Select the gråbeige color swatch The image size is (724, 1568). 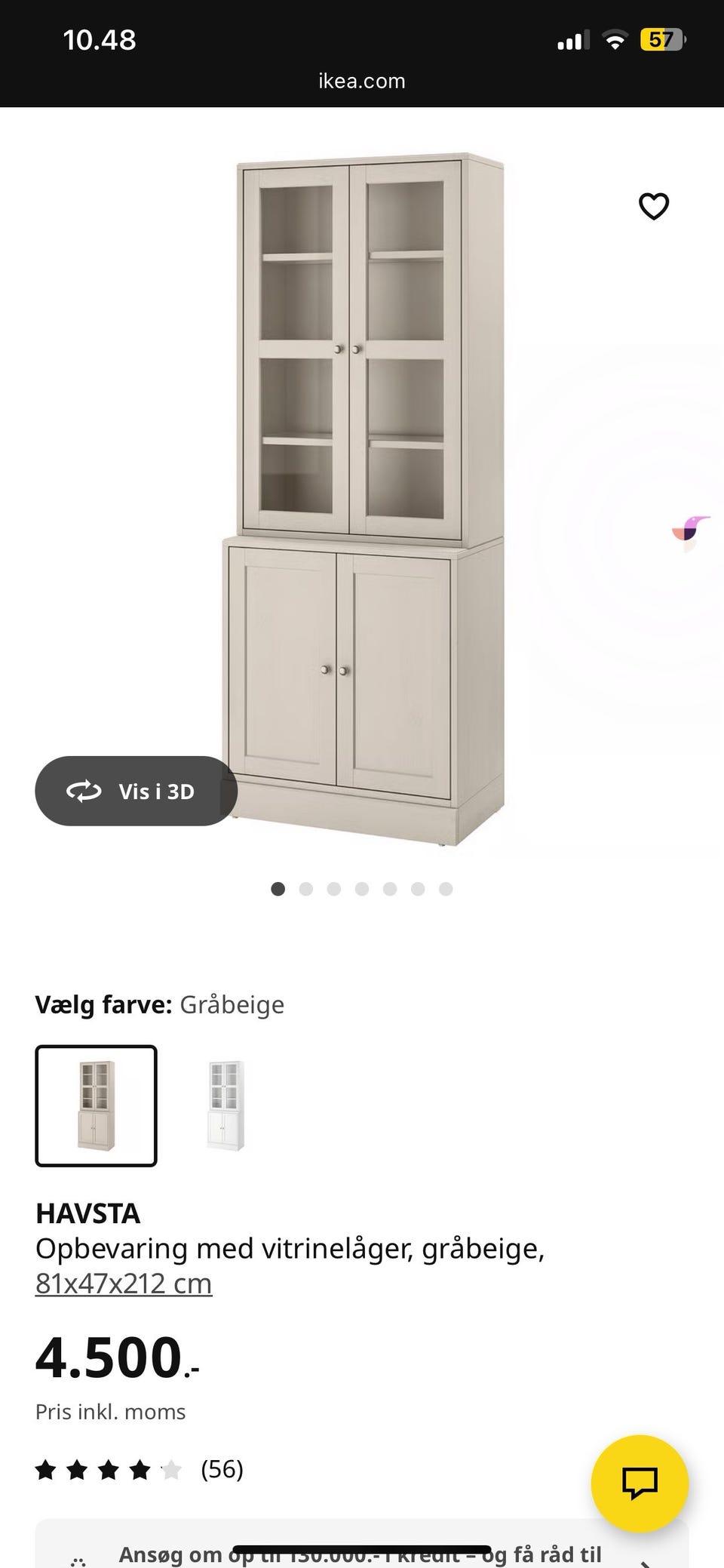pos(96,1107)
